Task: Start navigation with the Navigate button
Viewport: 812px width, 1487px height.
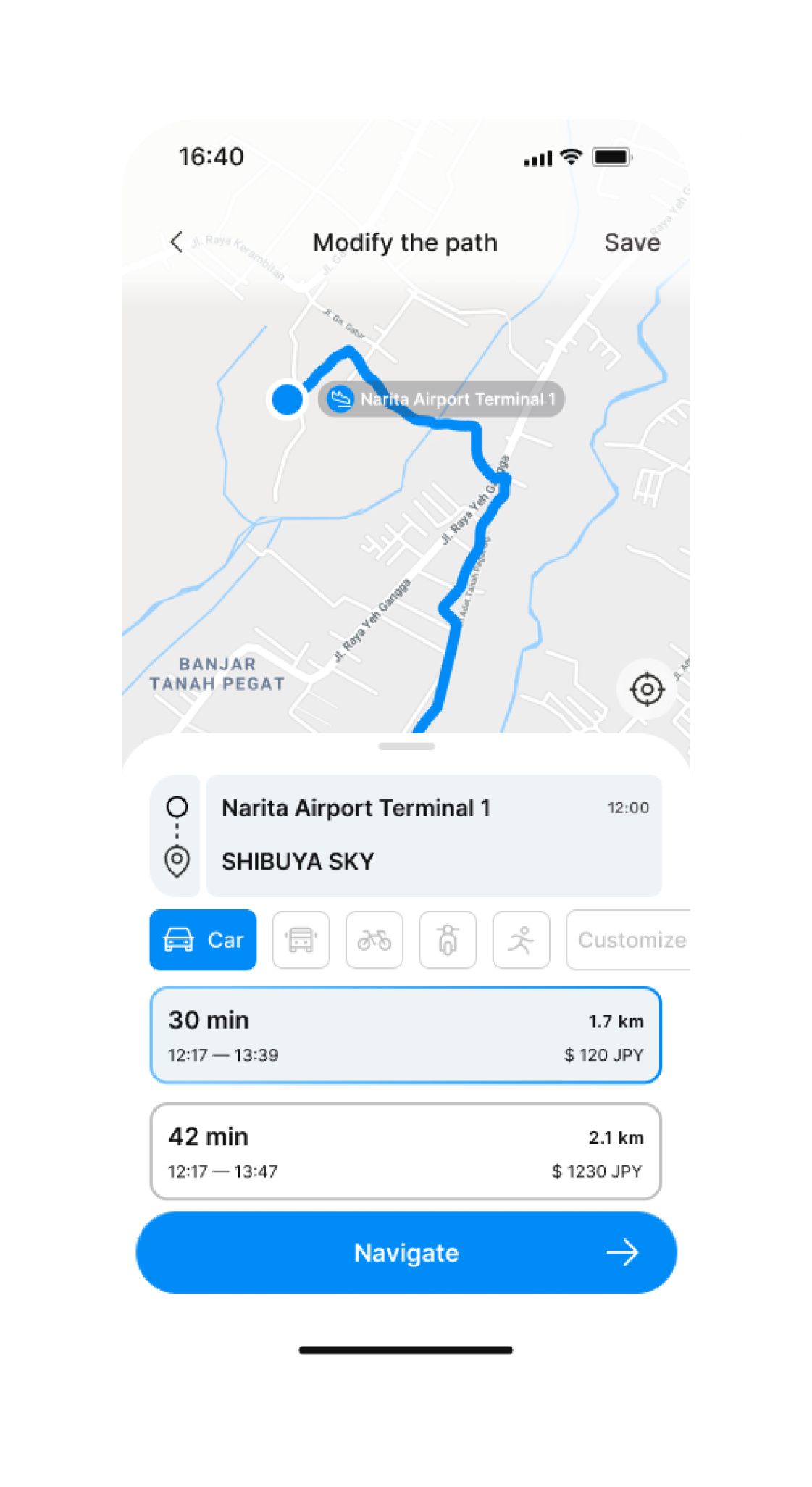Action: point(406,1252)
